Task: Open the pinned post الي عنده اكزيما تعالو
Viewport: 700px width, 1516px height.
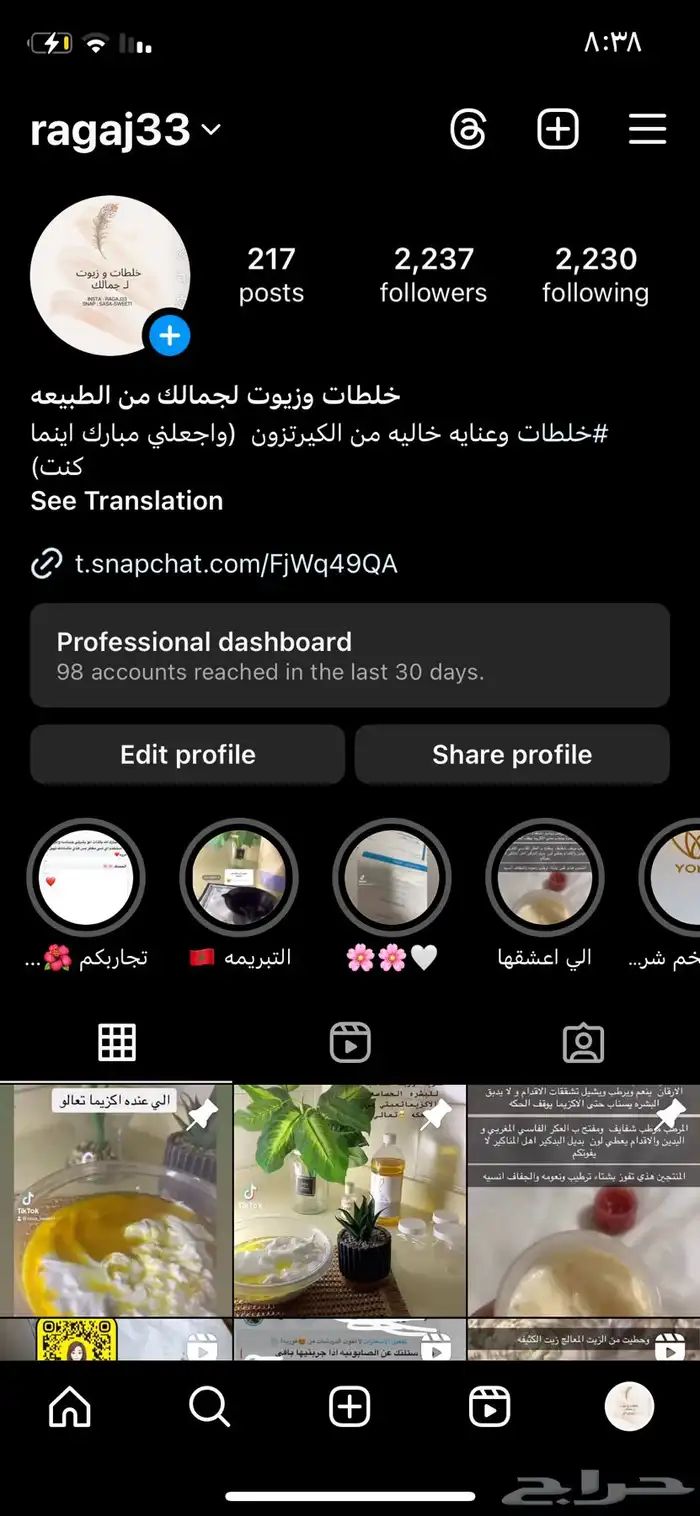Action: pyautogui.click(x=115, y=1200)
